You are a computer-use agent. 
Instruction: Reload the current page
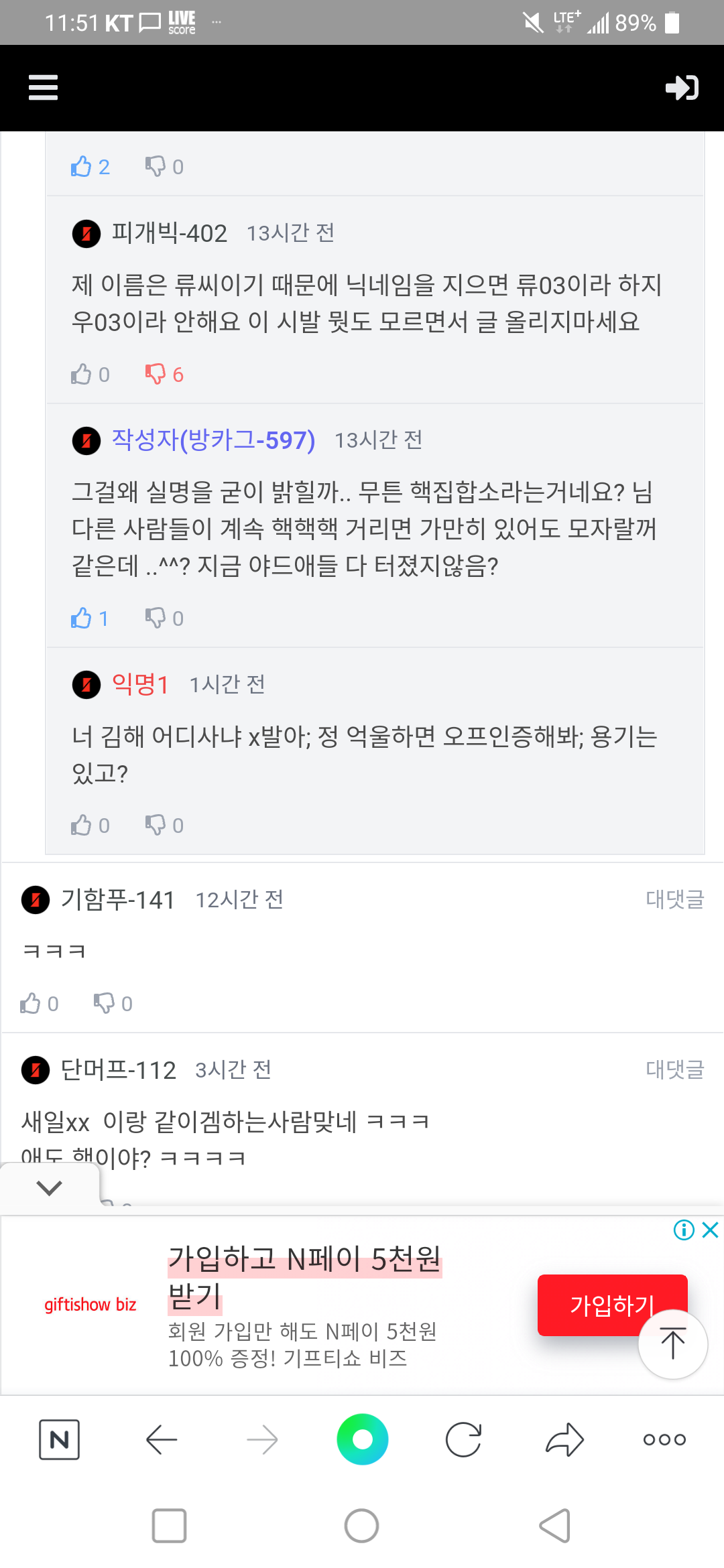[x=463, y=1439]
